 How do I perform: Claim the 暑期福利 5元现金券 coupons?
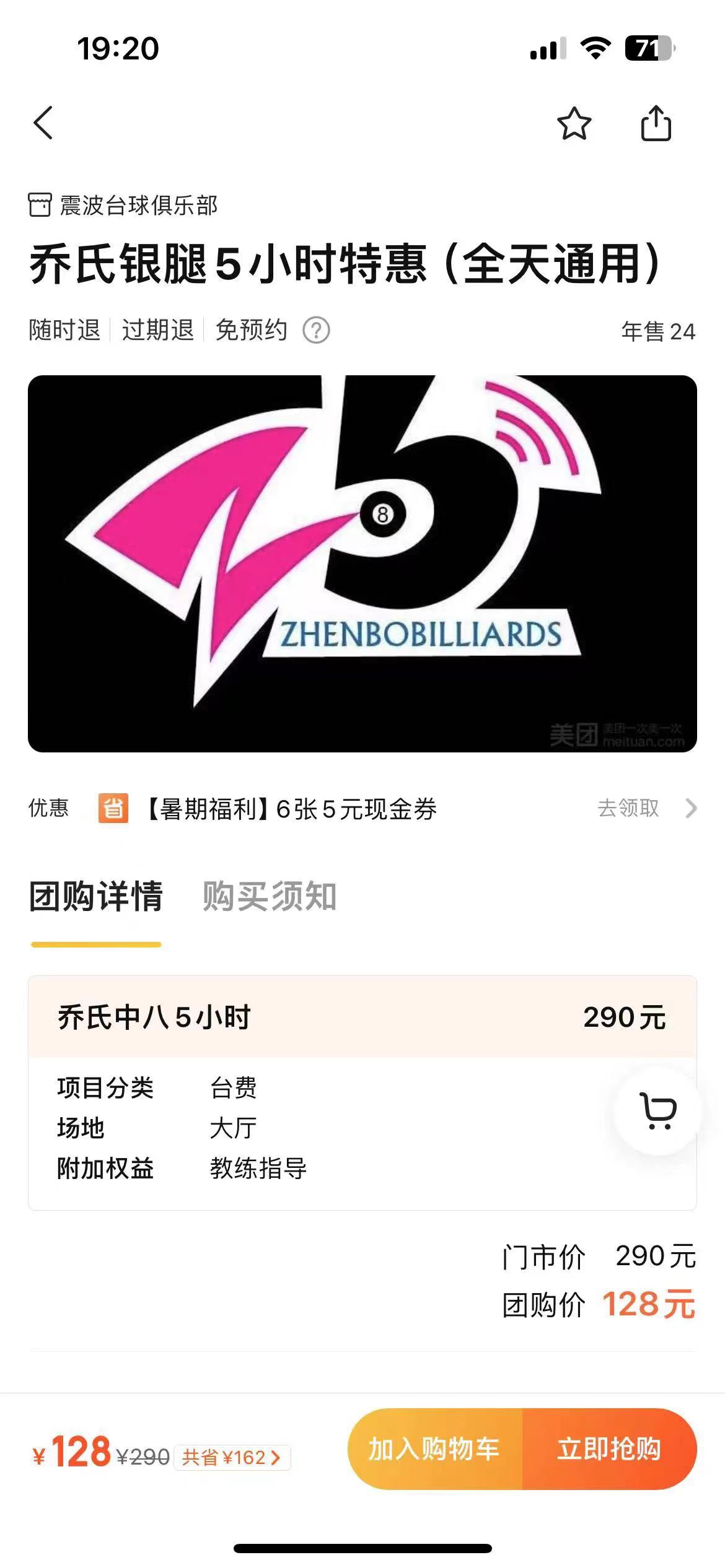644,808
